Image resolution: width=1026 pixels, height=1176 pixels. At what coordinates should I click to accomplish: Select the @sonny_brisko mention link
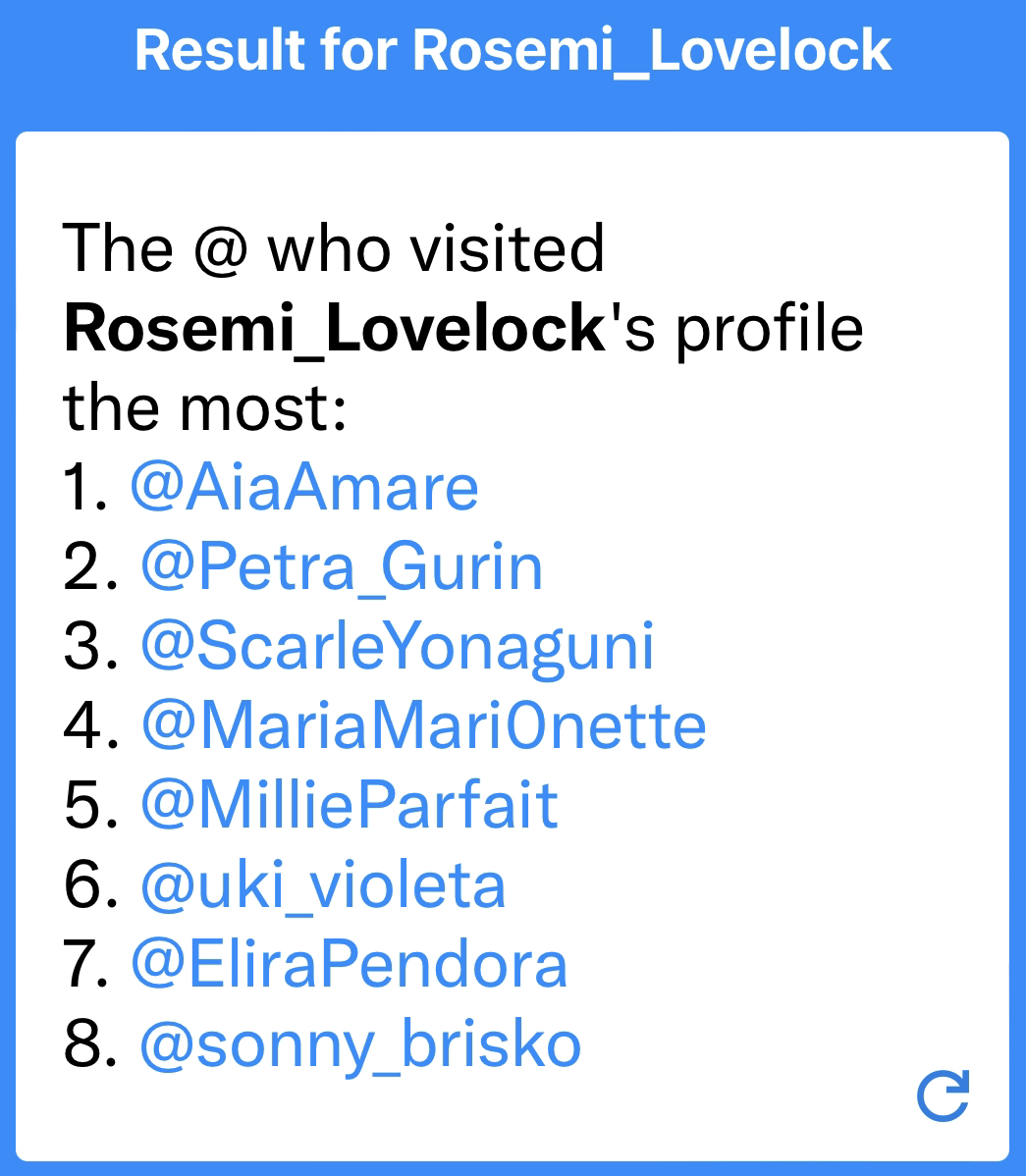pyautogui.click(x=360, y=1044)
